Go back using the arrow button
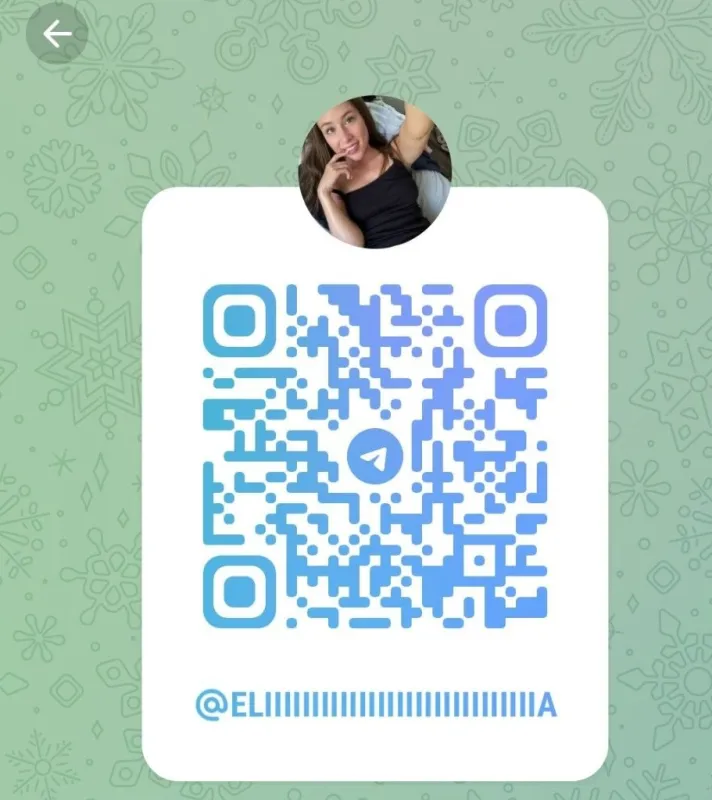Image resolution: width=712 pixels, height=800 pixels. tap(57, 35)
